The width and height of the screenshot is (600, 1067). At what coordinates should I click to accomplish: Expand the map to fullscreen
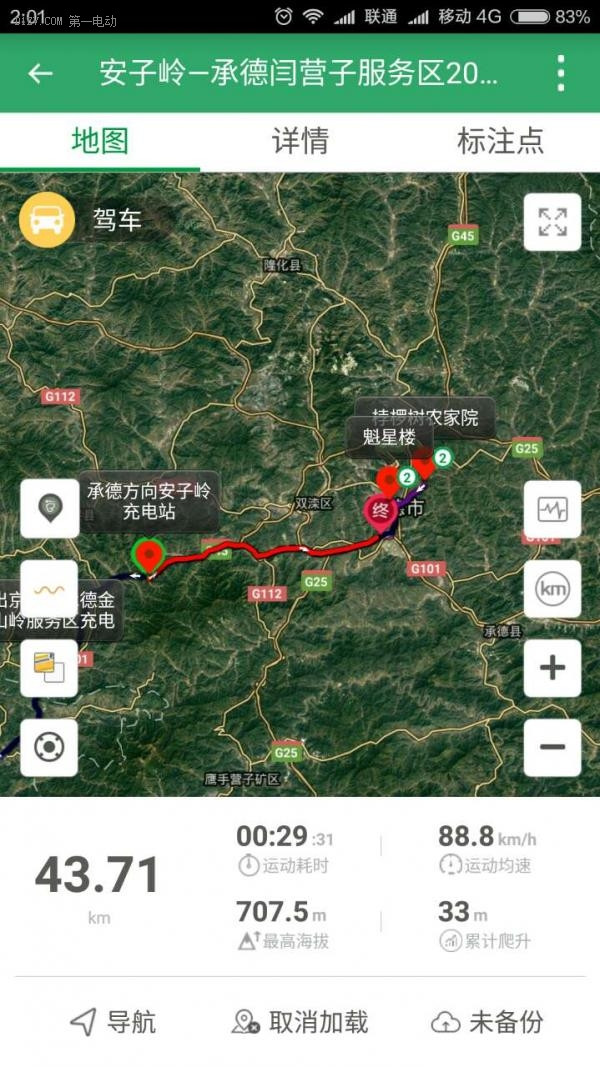click(x=552, y=223)
